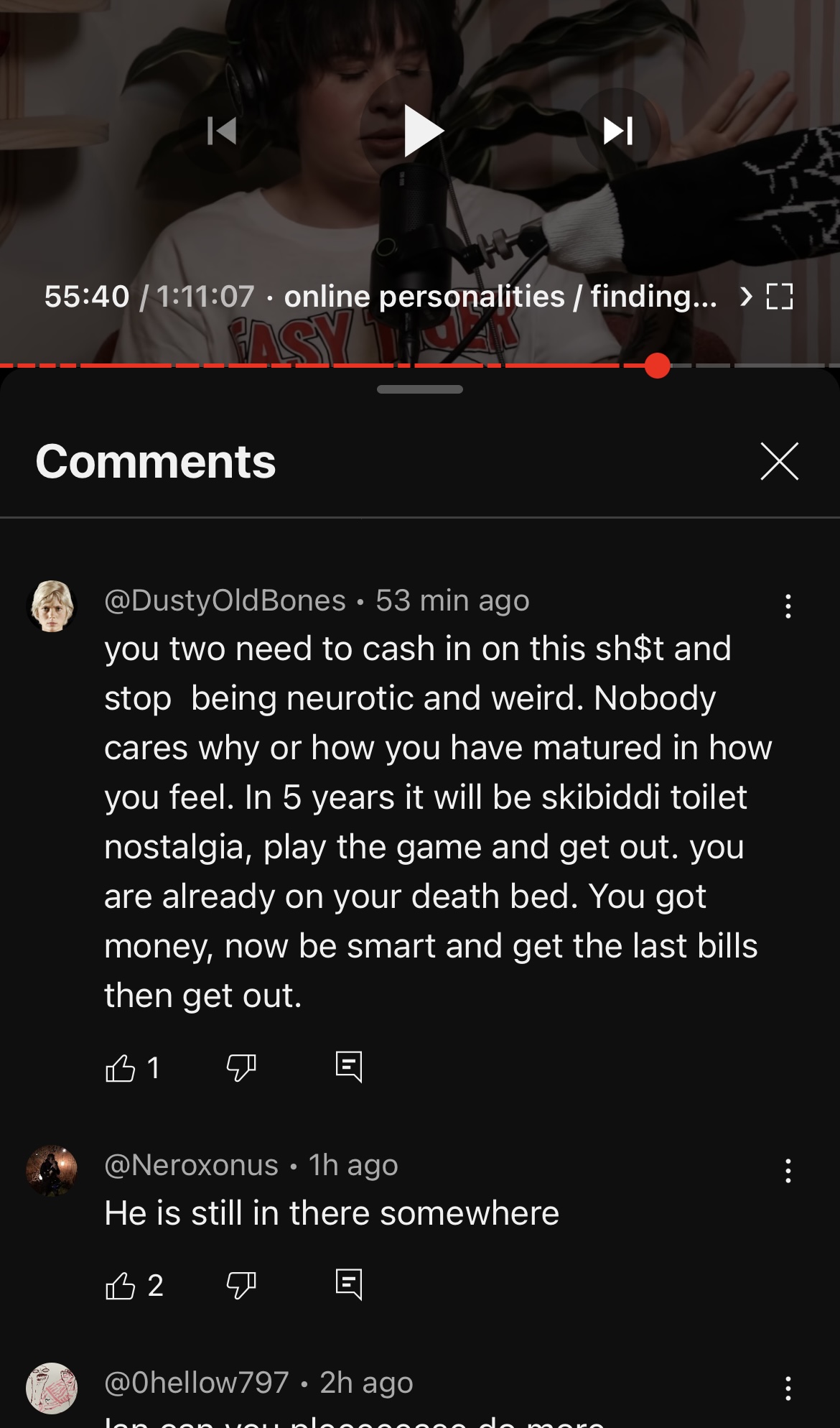Open the options menu for 0hellow797's comment
Viewport: 840px width, 1428px height.
pos(788,1388)
